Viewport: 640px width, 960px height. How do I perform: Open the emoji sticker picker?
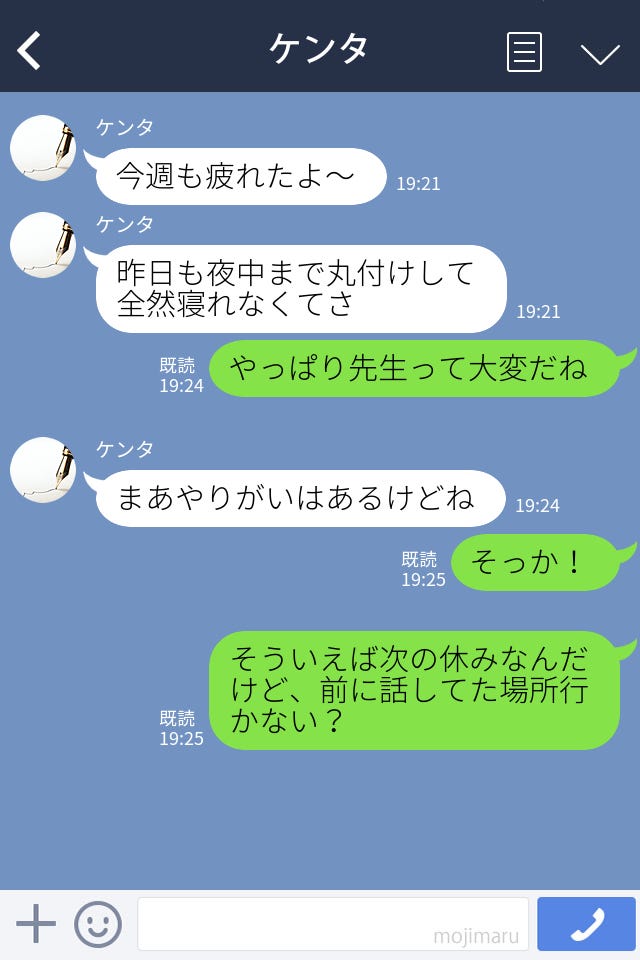point(98,924)
